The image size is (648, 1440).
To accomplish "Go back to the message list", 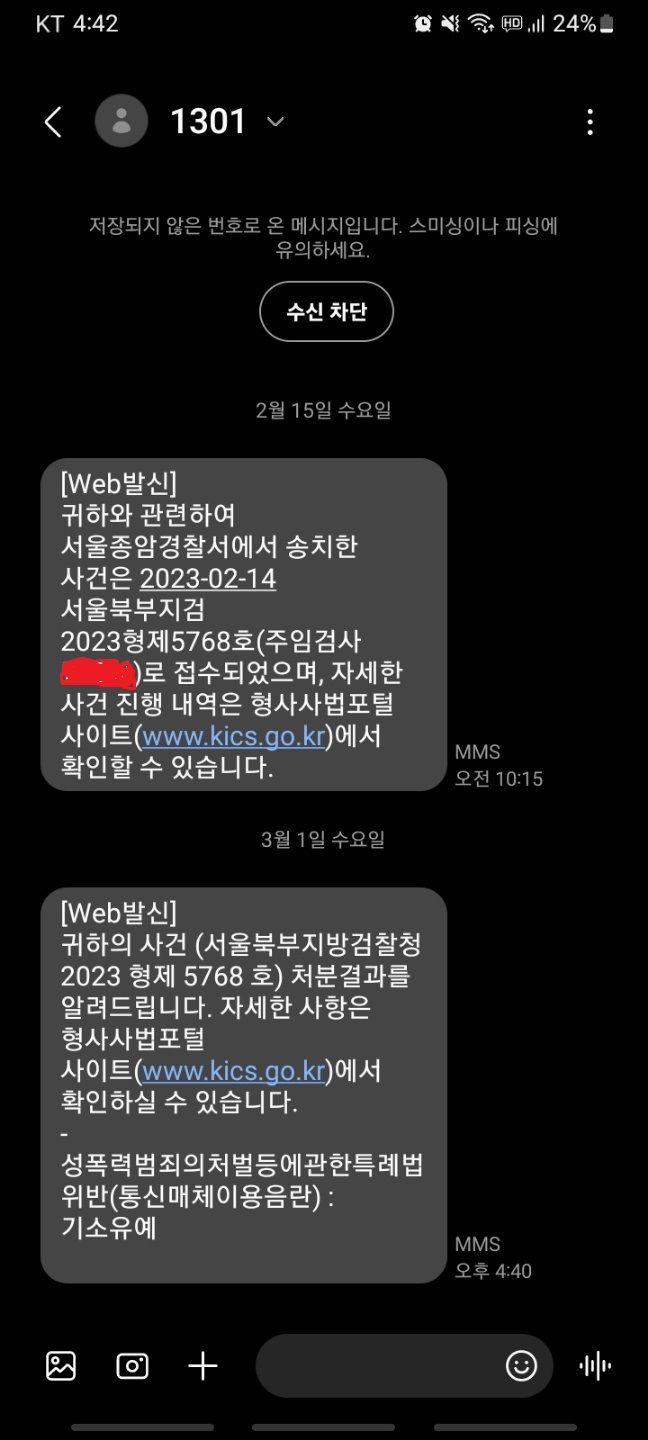I will [53, 122].
